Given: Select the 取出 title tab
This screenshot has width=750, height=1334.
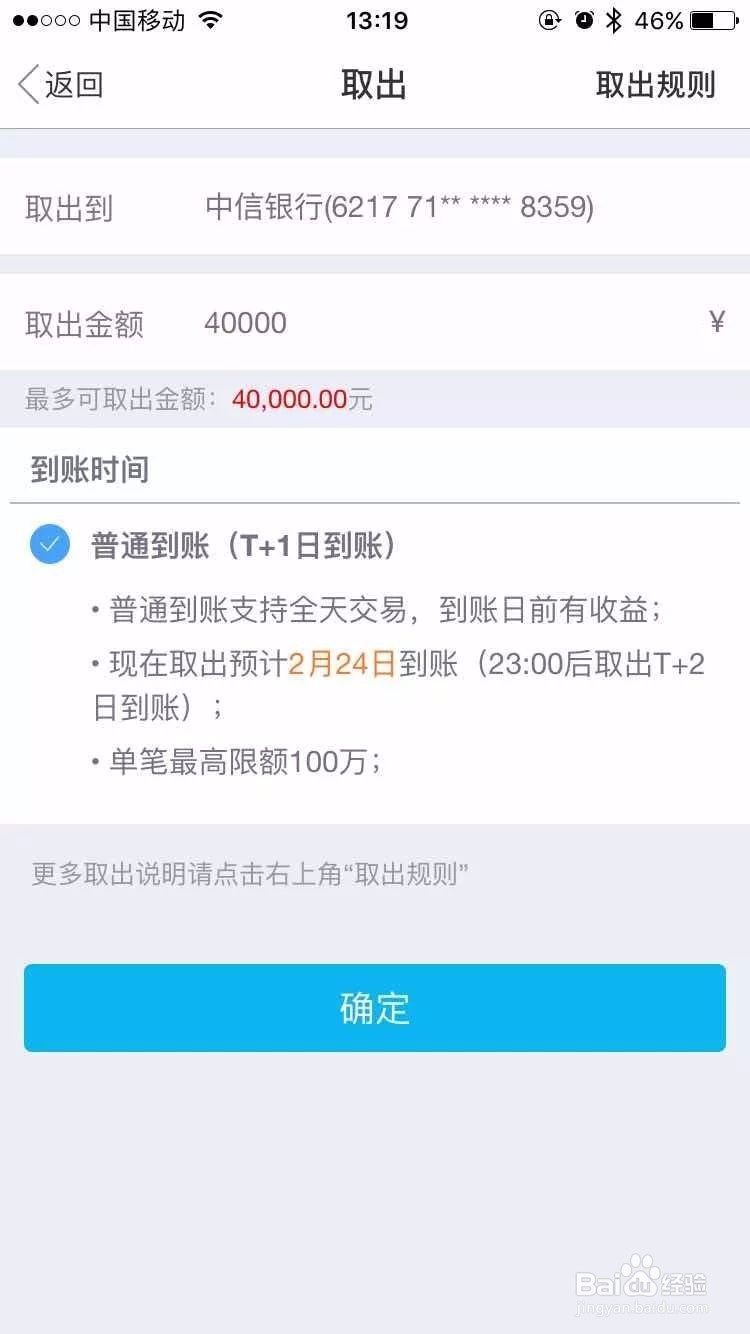Looking at the screenshot, I should pyautogui.click(x=374, y=84).
